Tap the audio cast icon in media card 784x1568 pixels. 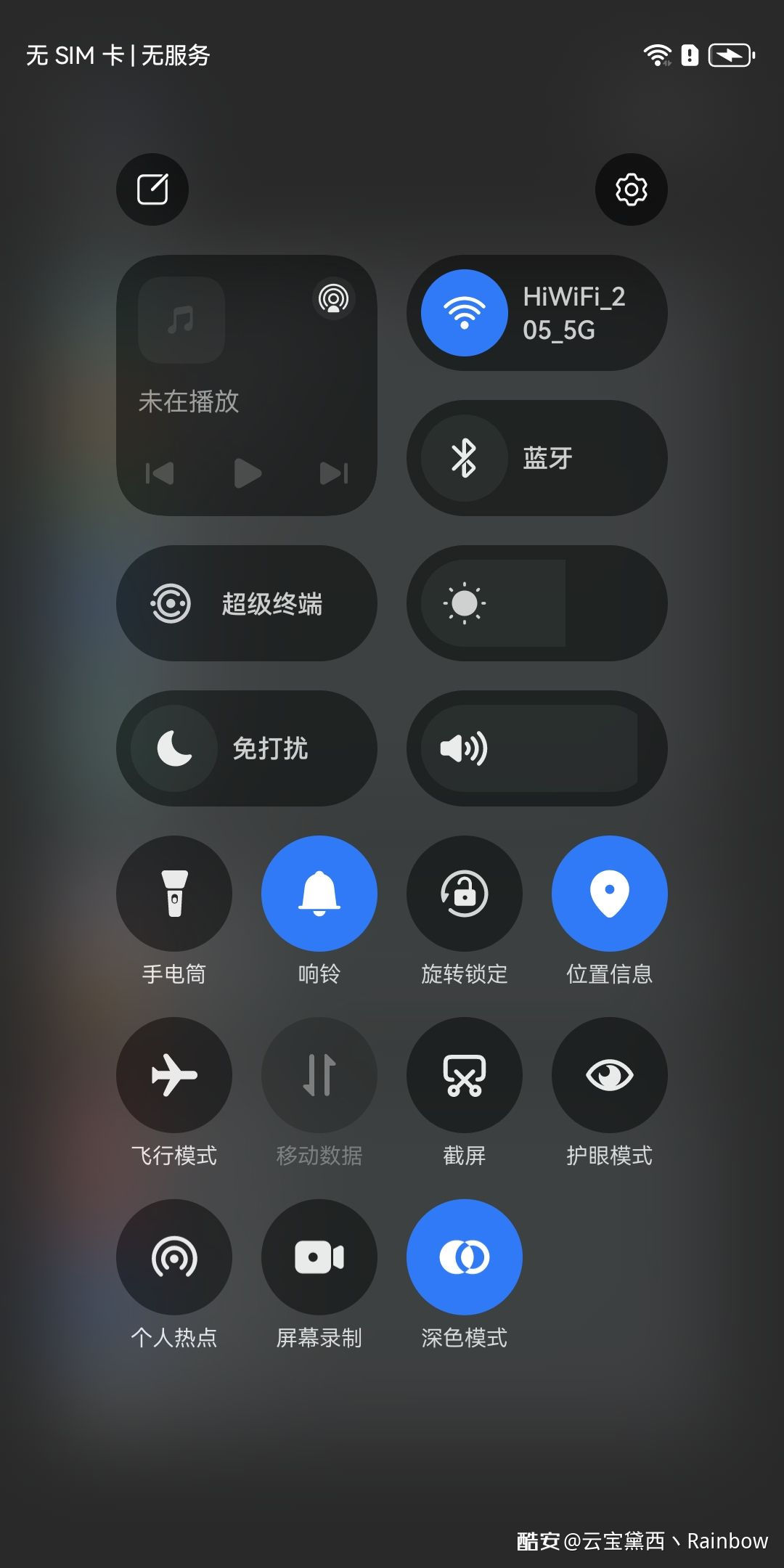(334, 298)
